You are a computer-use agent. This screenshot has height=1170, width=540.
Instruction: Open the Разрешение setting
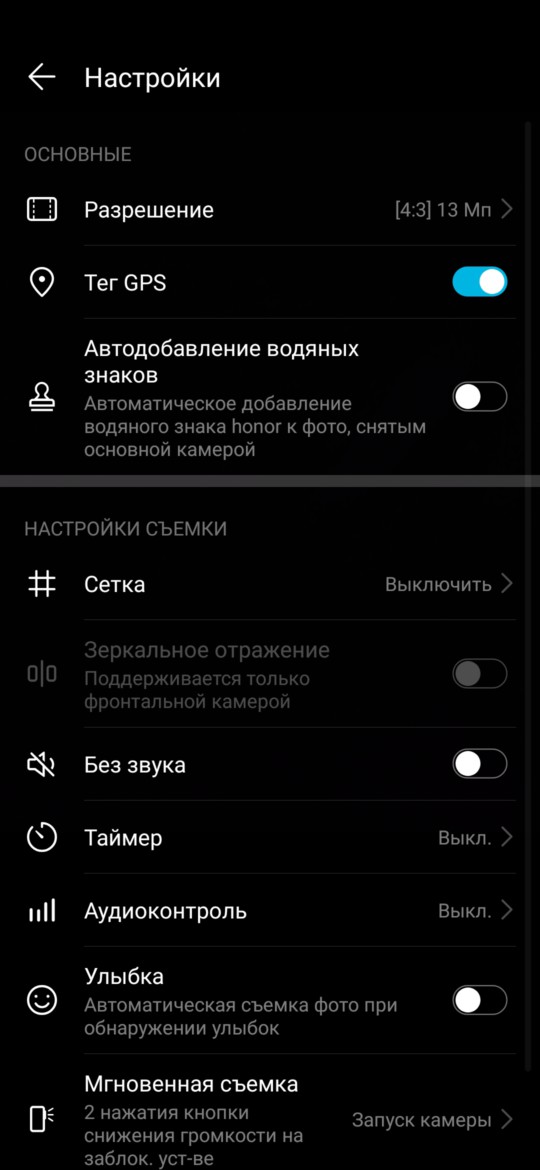coord(270,210)
